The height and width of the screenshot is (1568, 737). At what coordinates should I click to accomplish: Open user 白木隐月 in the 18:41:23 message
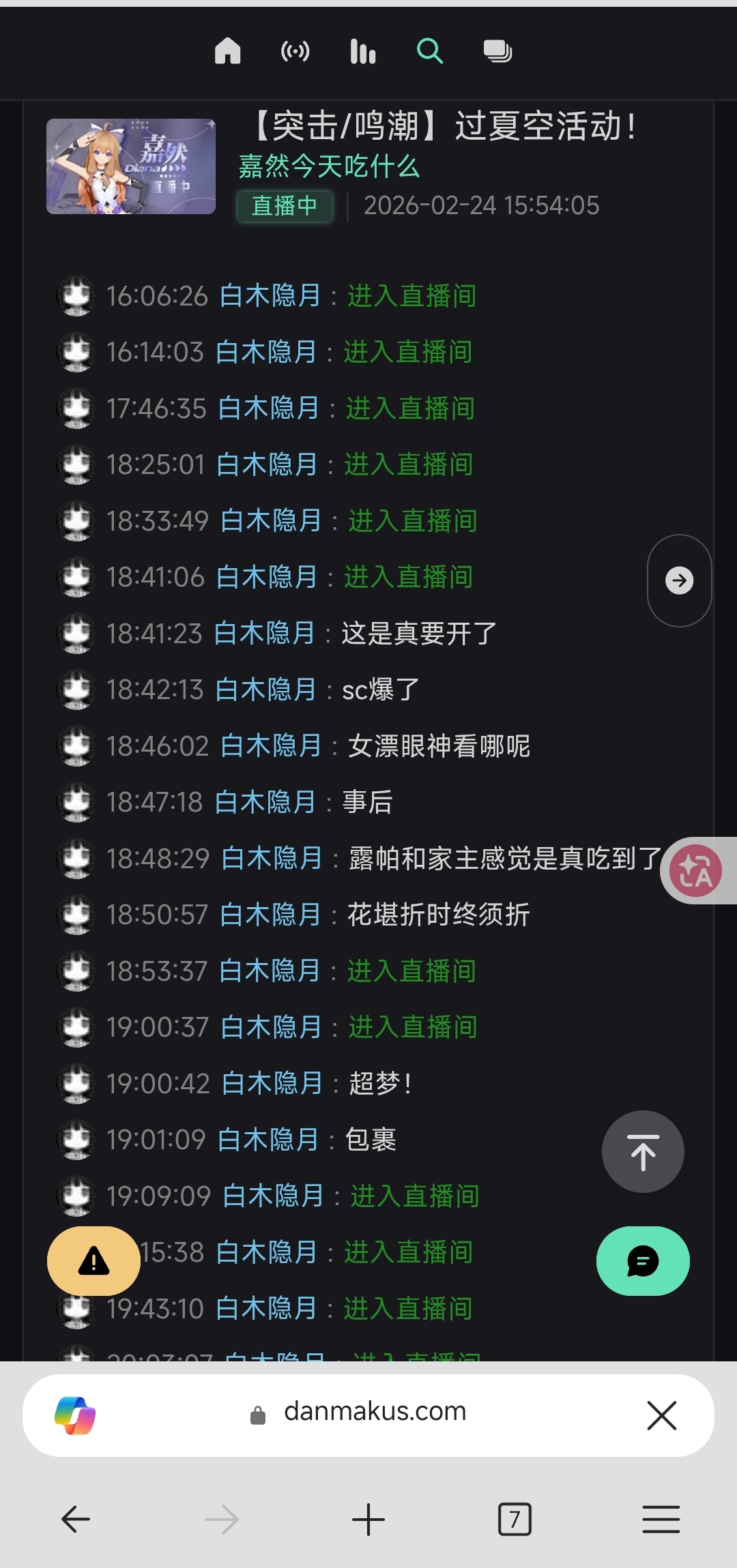(x=264, y=634)
